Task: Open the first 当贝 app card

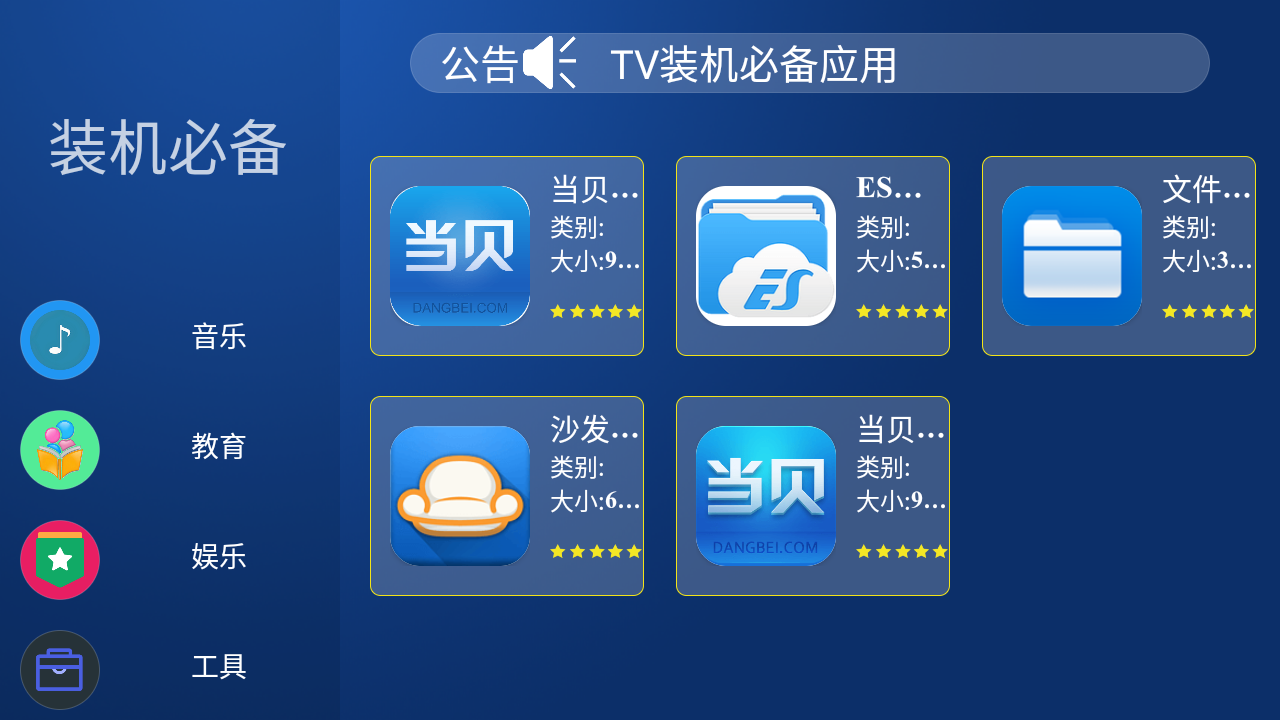Action: click(506, 256)
